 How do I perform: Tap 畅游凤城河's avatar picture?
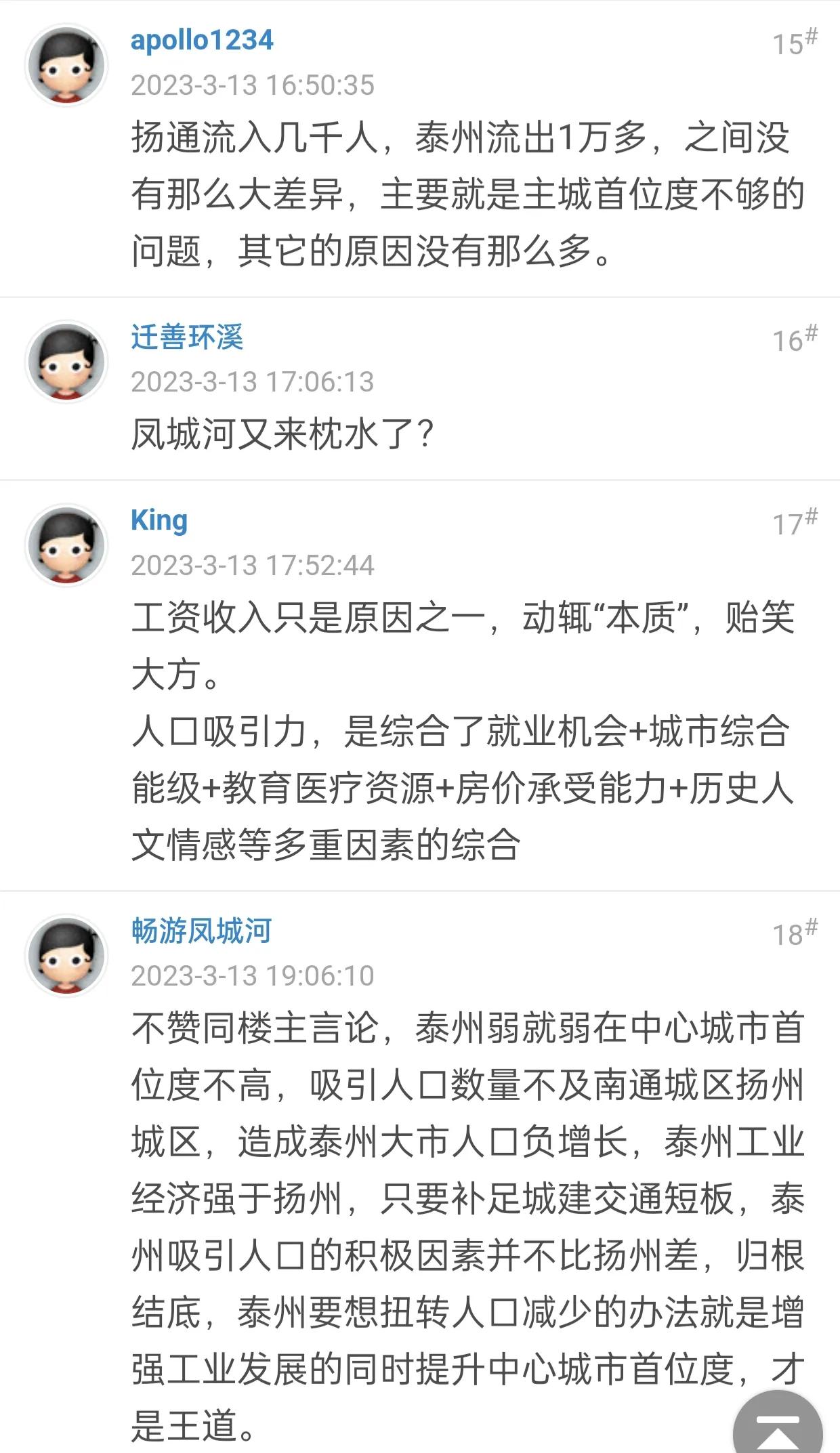(x=66, y=956)
